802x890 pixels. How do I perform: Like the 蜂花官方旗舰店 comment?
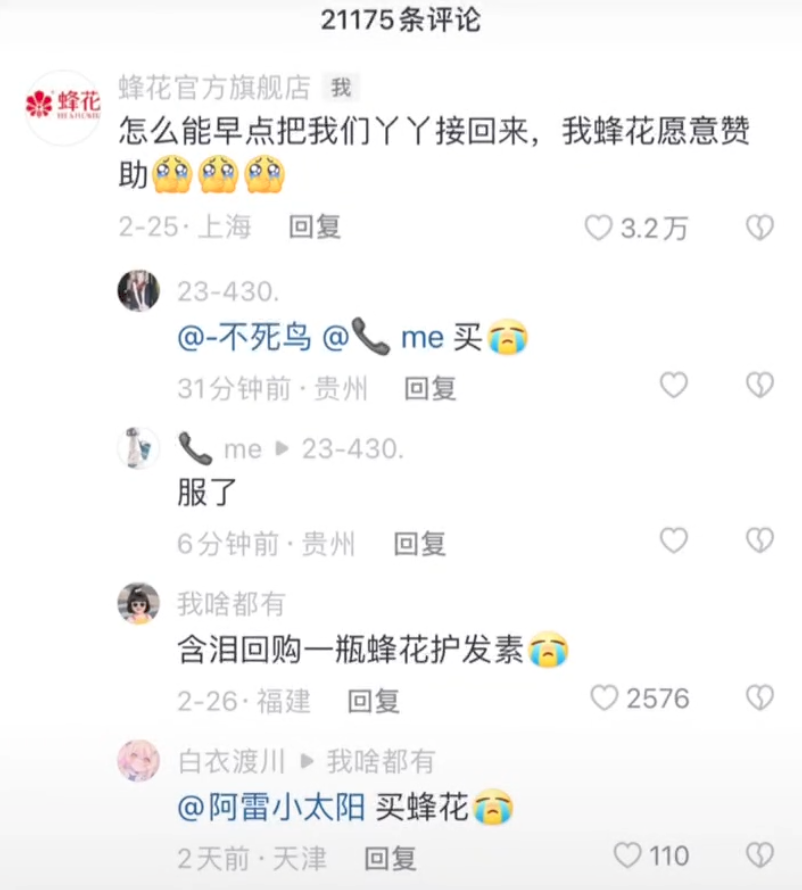click(x=598, y=228)
